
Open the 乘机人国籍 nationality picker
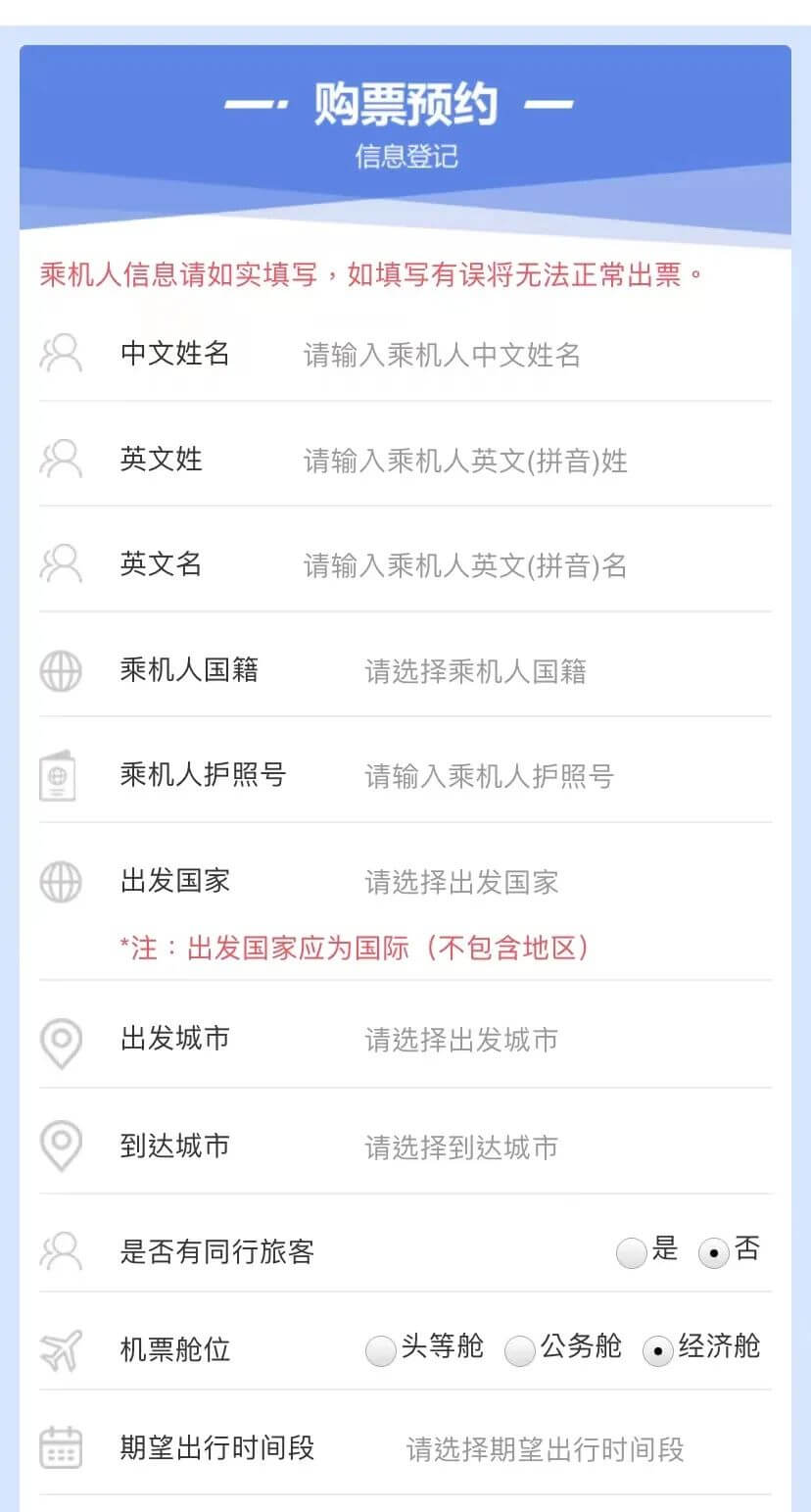(x=566, y=671)
